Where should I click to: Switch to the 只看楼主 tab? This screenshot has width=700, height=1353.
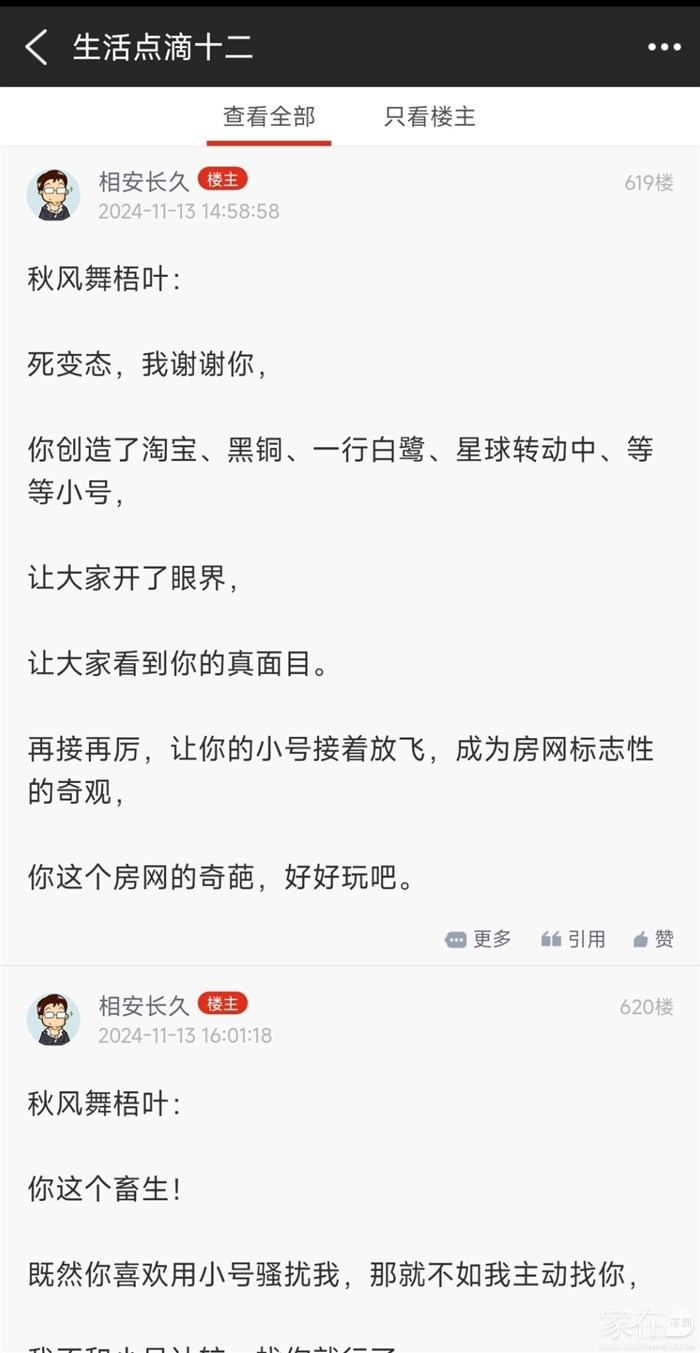pyautogui.click(x=430, y=117)
